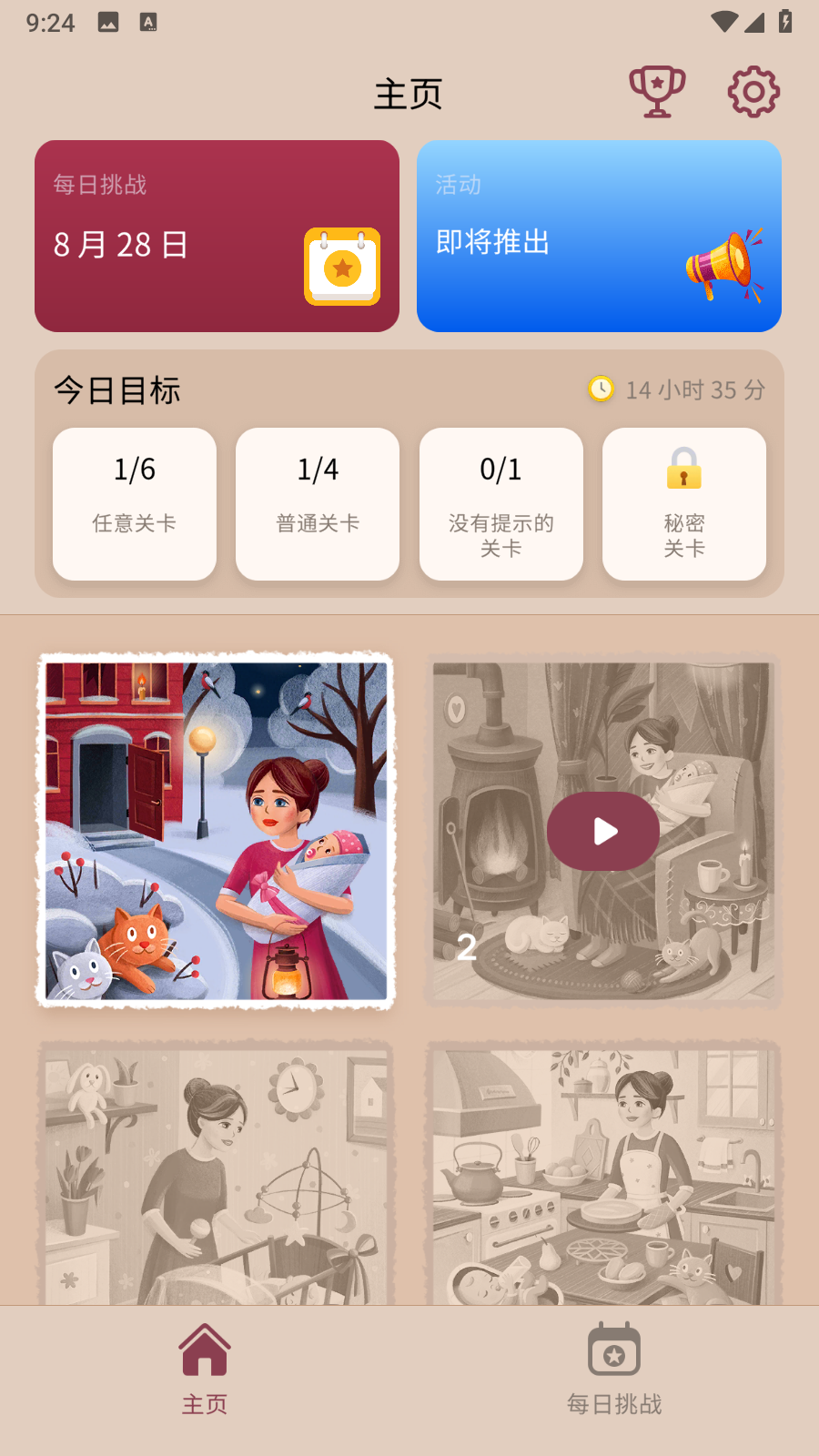Select the 1/4 普通关卡 goal card

click(x=317, y=503)
